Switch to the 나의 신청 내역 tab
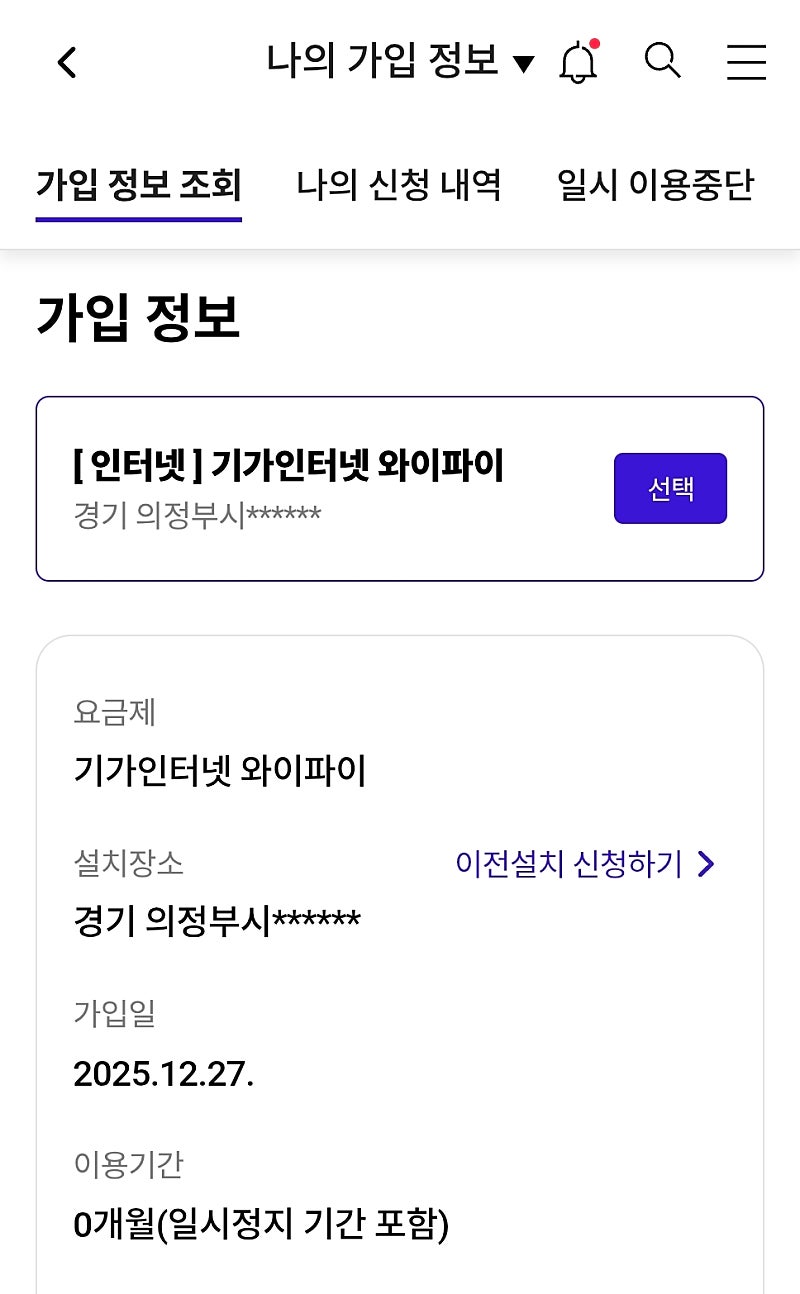The width and height of the screenshot is (800, 1294). point(399,186)
